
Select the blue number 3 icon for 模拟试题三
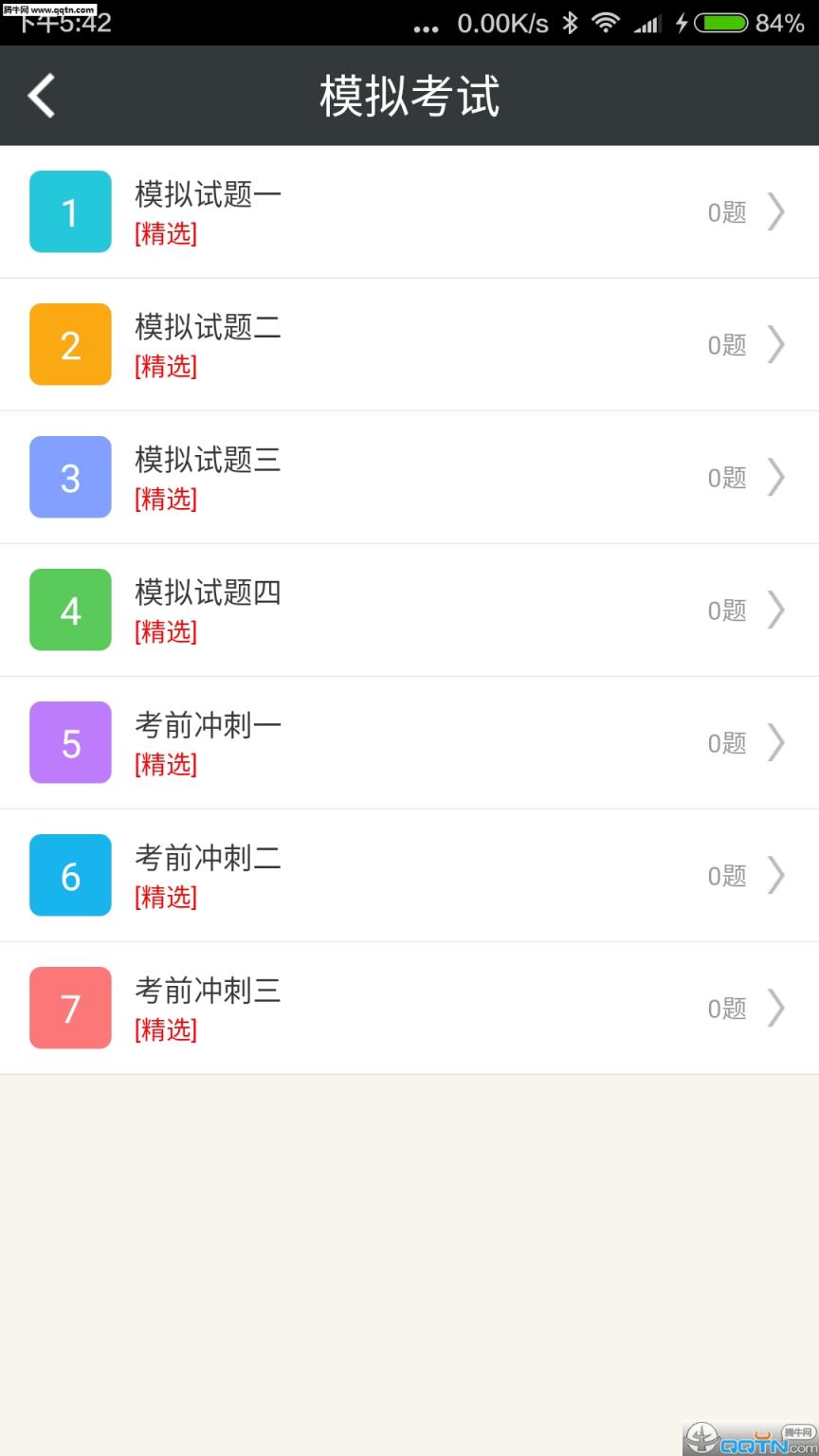(70, 478)
